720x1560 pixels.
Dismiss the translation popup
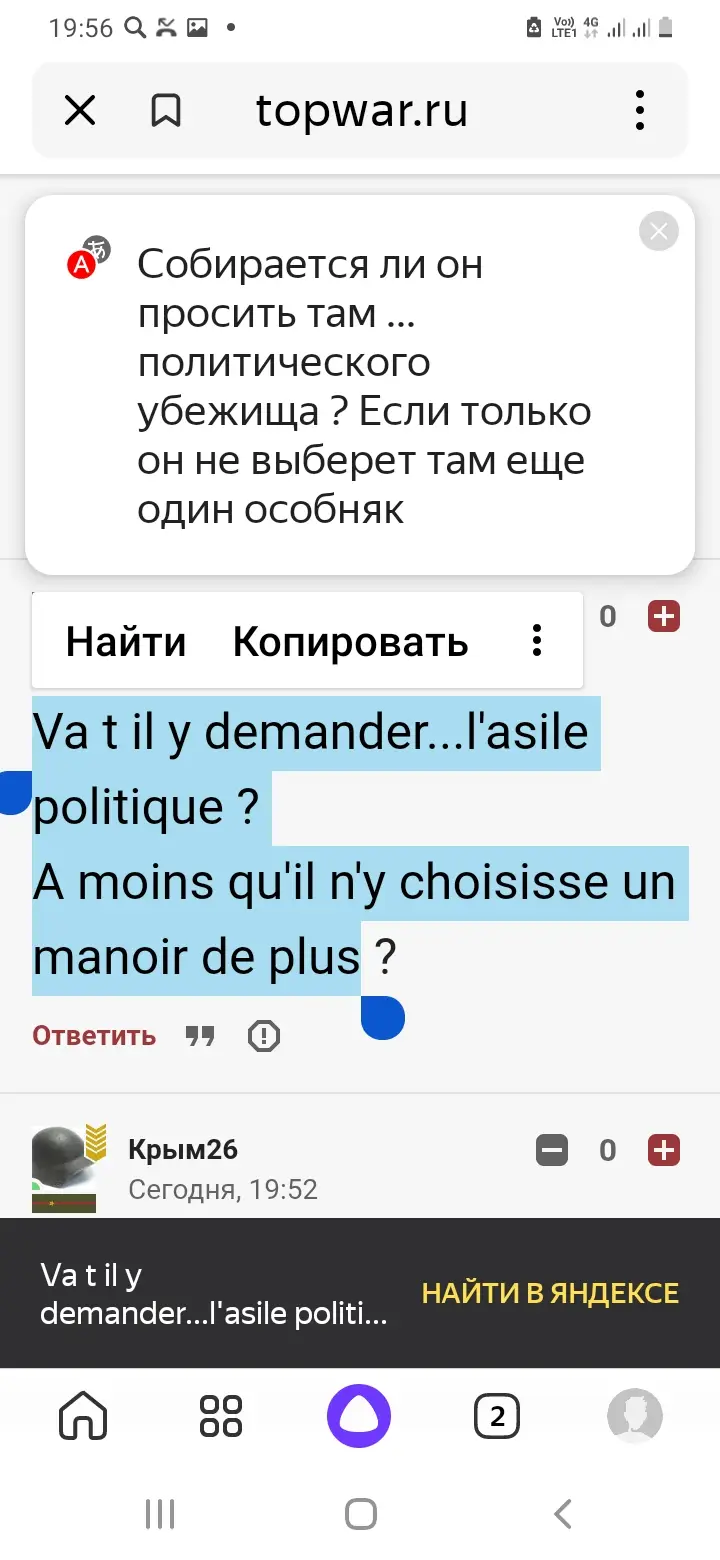658,232
